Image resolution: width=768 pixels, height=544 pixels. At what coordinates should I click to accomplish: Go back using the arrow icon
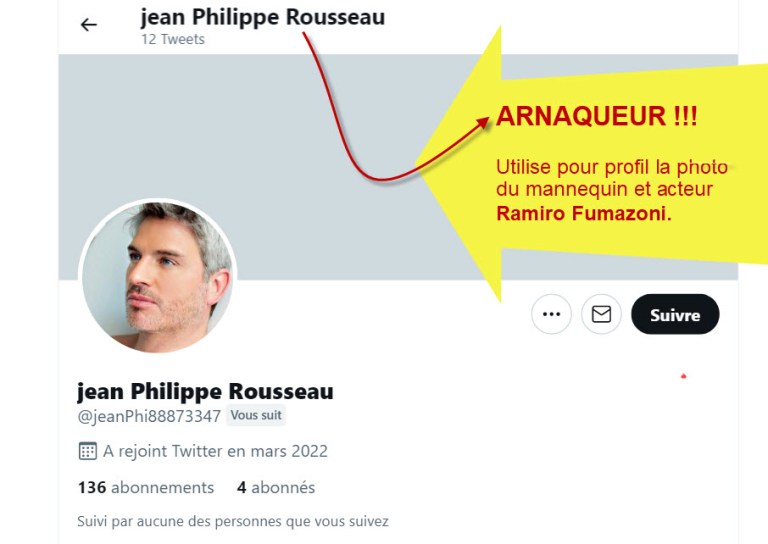click(89, 25)
